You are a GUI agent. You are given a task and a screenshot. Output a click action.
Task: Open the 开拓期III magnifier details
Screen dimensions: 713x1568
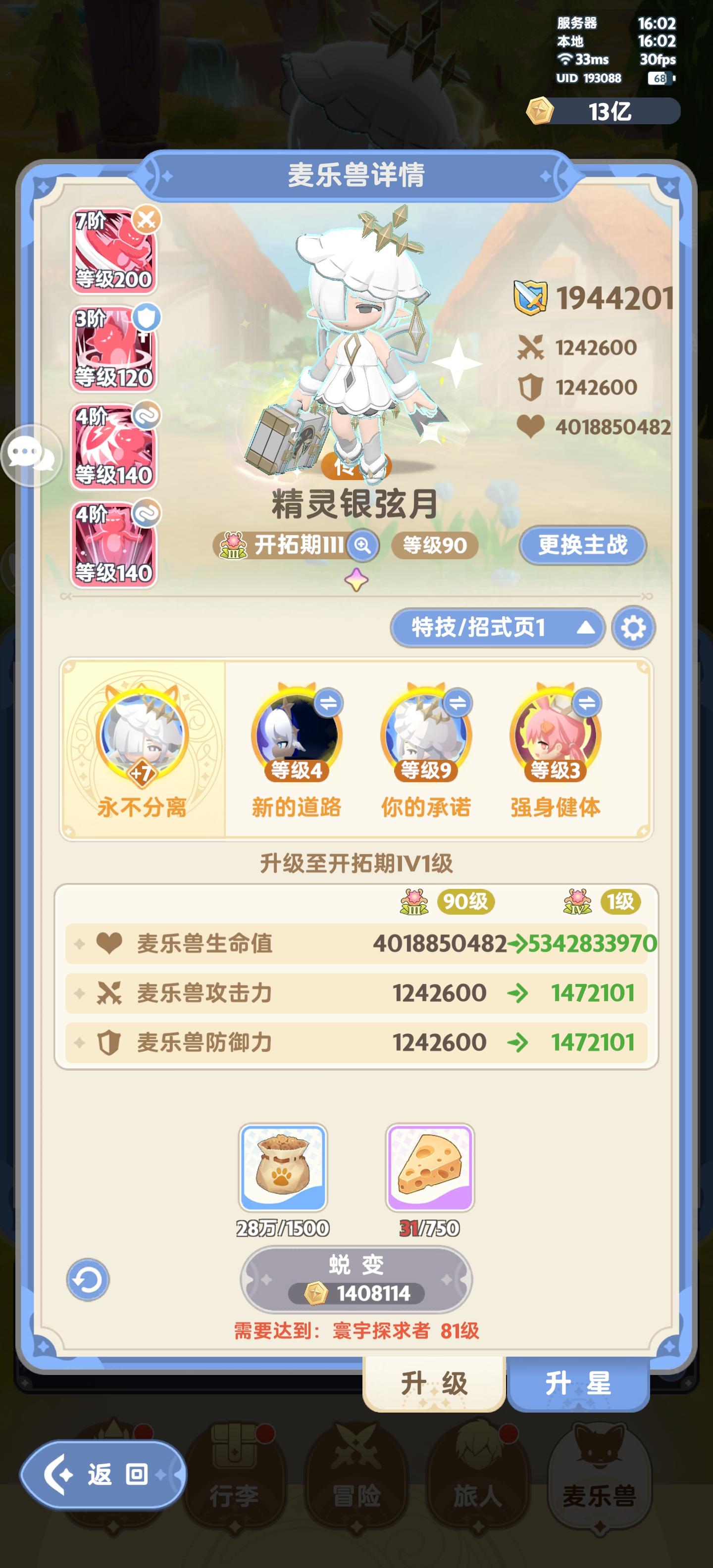pyautogui.click(x=361, y=546)
